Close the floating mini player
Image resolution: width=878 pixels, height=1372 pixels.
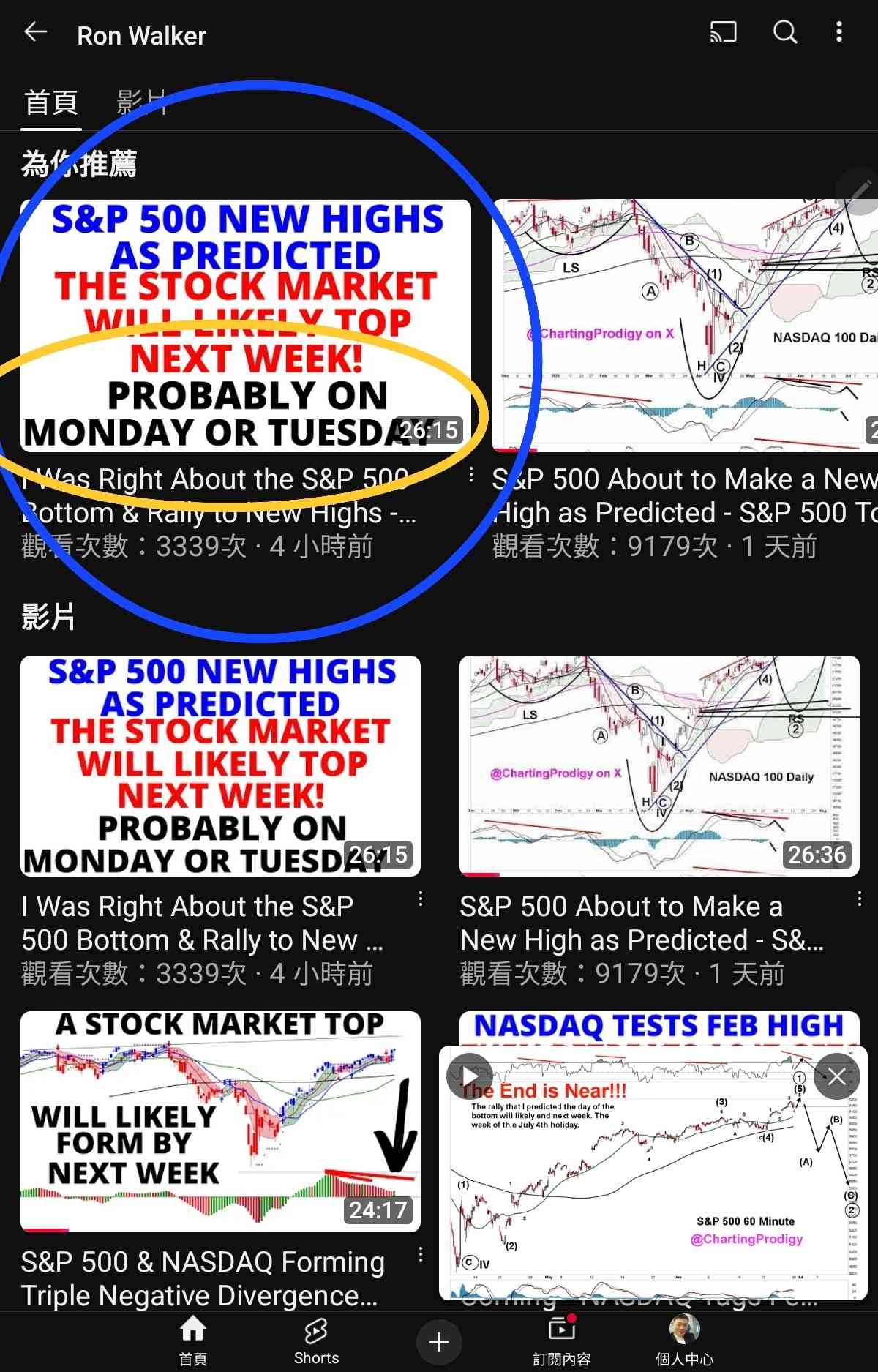coord(837,1076)
